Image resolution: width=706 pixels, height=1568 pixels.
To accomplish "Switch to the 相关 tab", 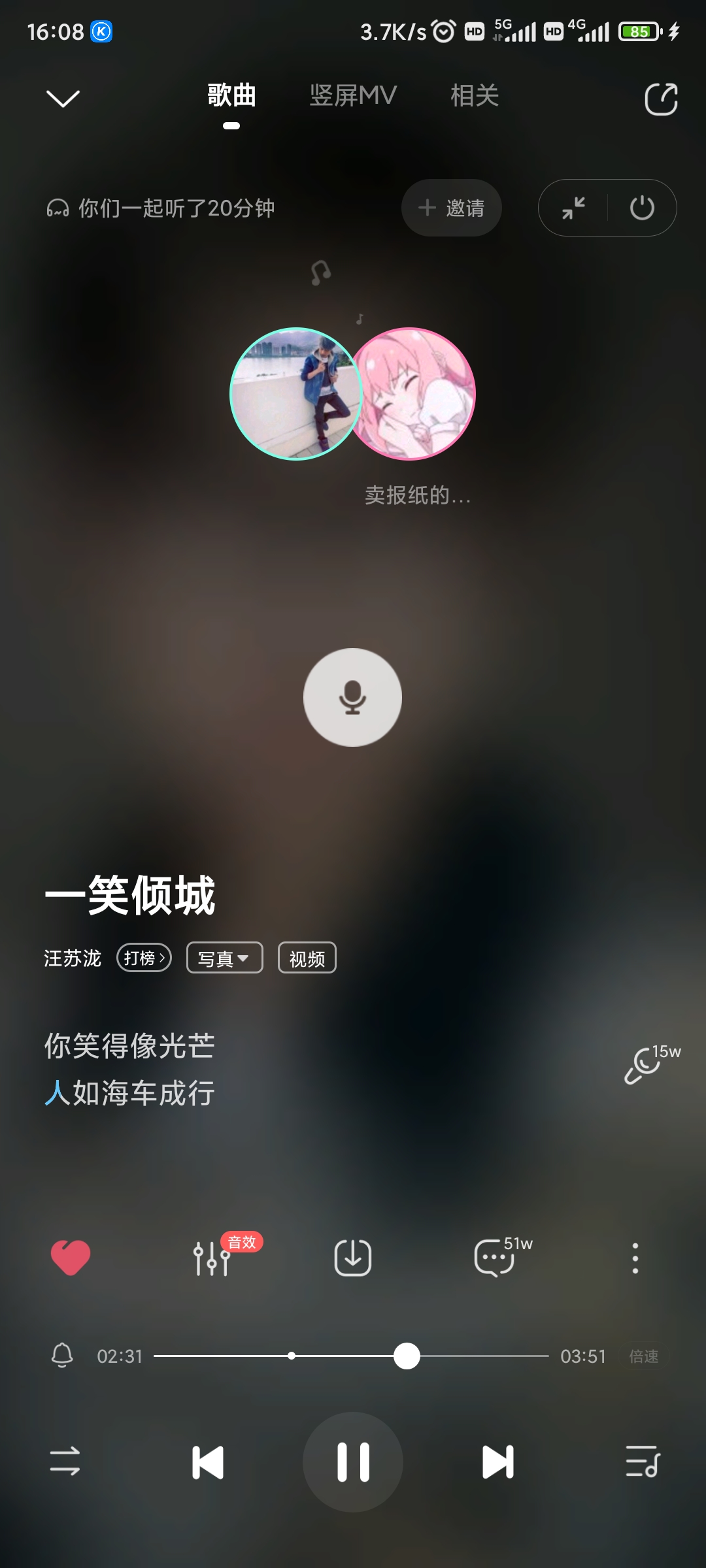I will pos(475,96).
